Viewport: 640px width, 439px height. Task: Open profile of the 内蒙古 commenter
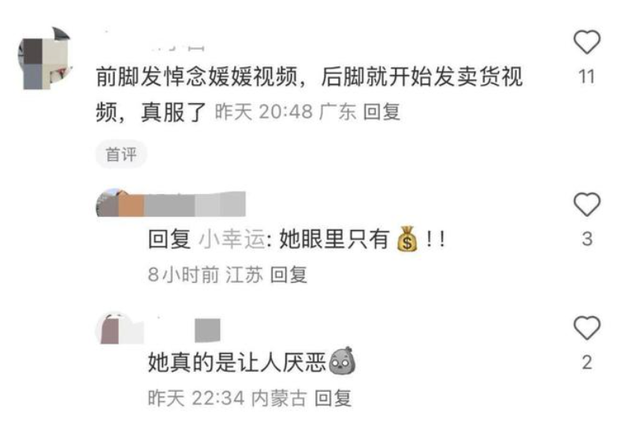[118, 328]
